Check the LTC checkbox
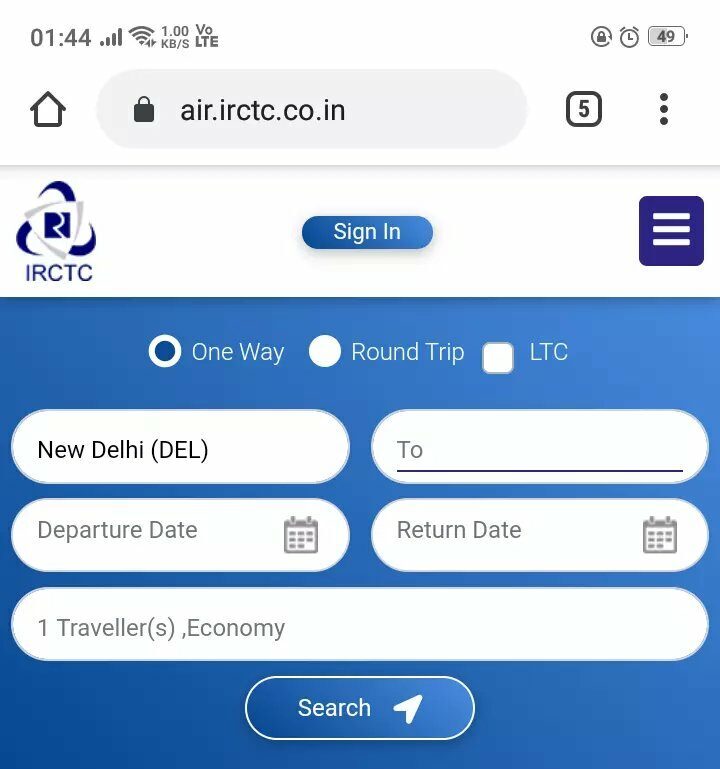The image size is (720, 769). click(498, 357)
